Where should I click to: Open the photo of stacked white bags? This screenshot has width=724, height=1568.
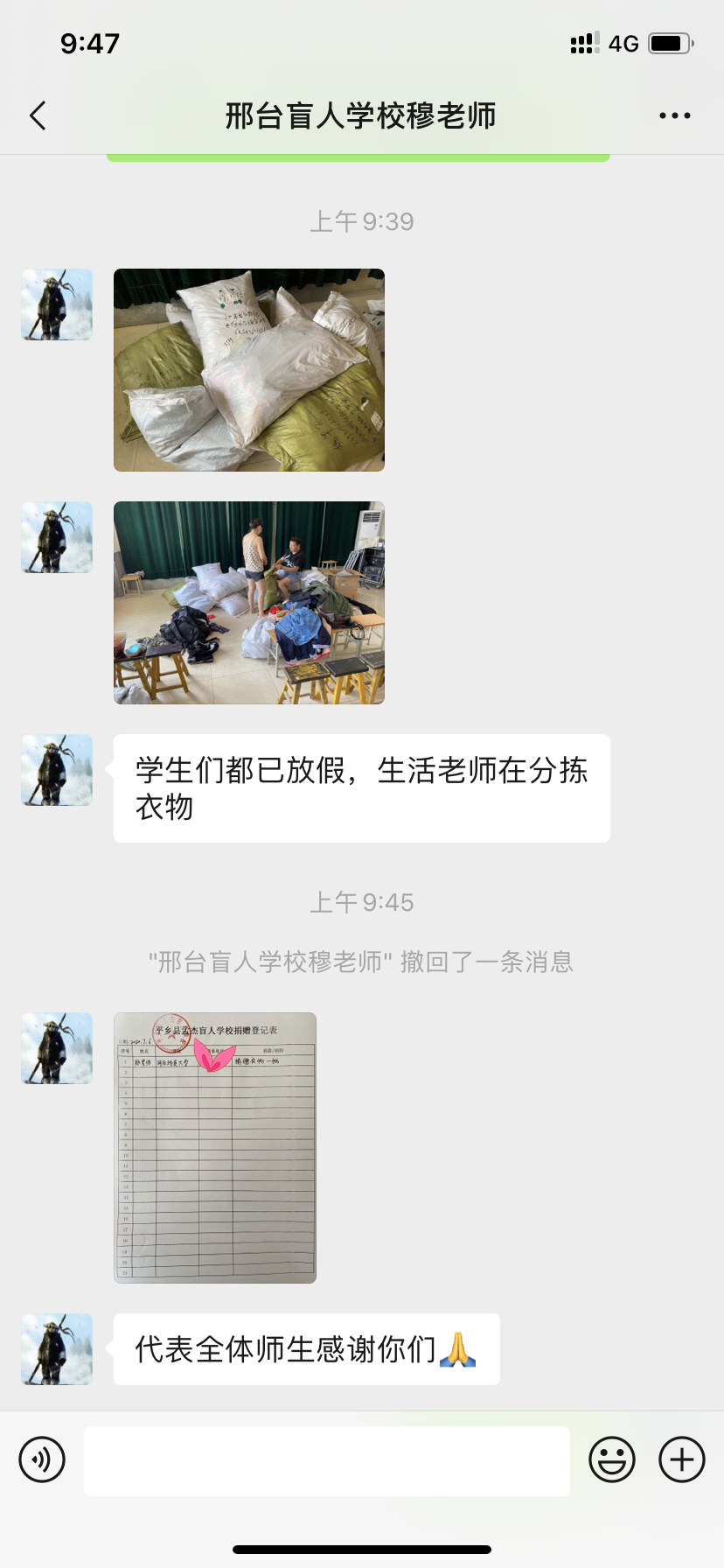249,370
